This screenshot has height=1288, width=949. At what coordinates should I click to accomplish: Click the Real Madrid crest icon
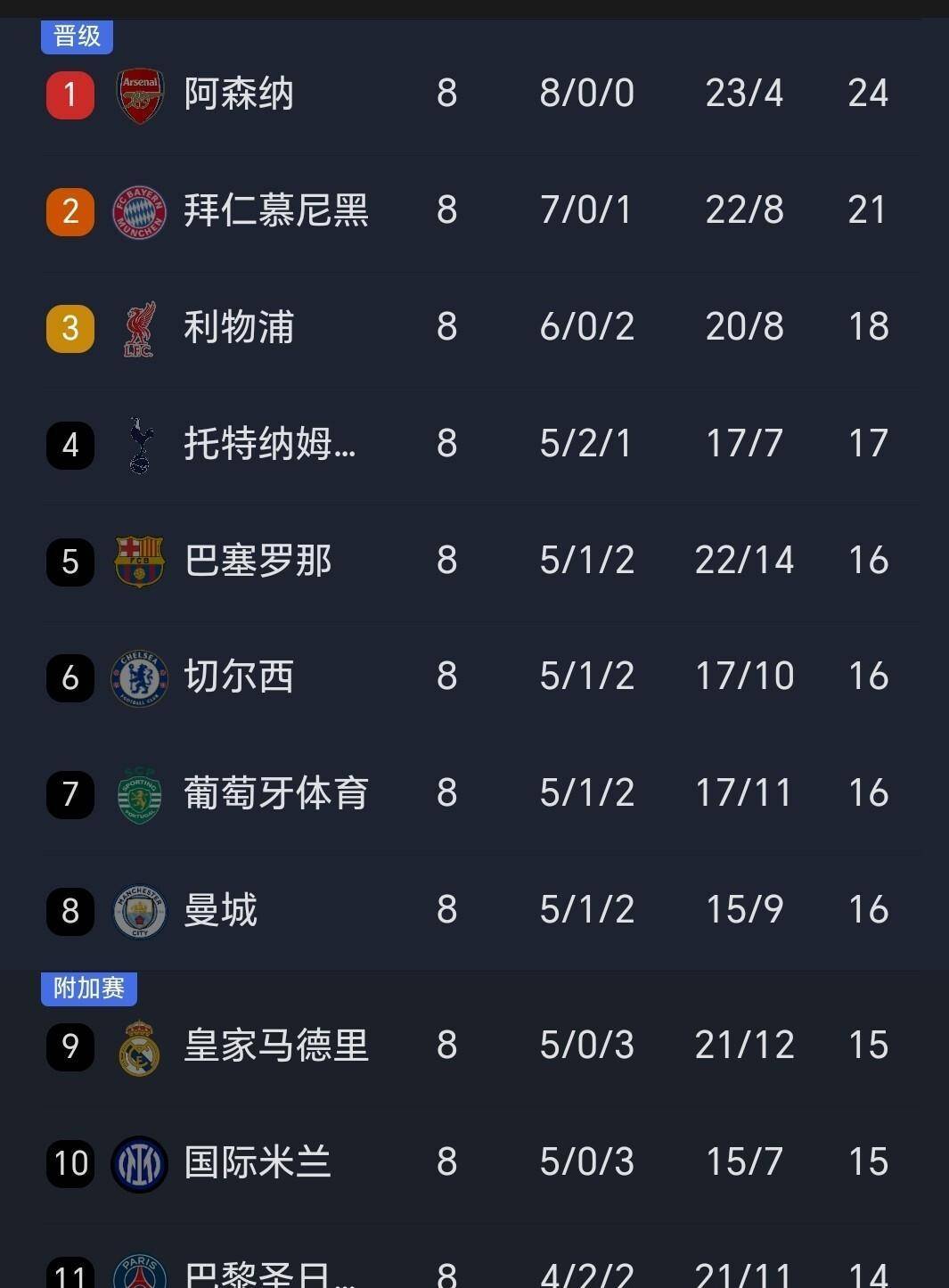click(x=139, y=1046)
